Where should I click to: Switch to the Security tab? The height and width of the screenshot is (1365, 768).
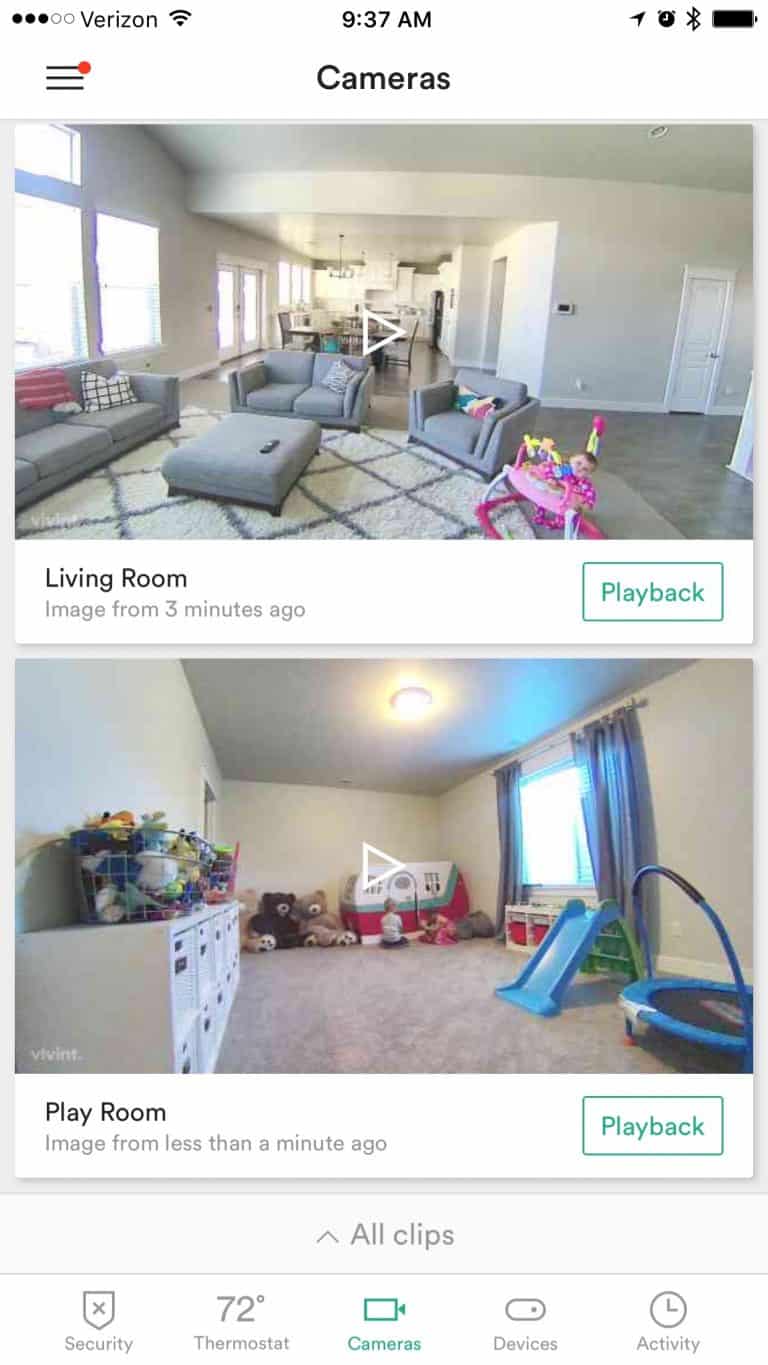coord(98,1321)
